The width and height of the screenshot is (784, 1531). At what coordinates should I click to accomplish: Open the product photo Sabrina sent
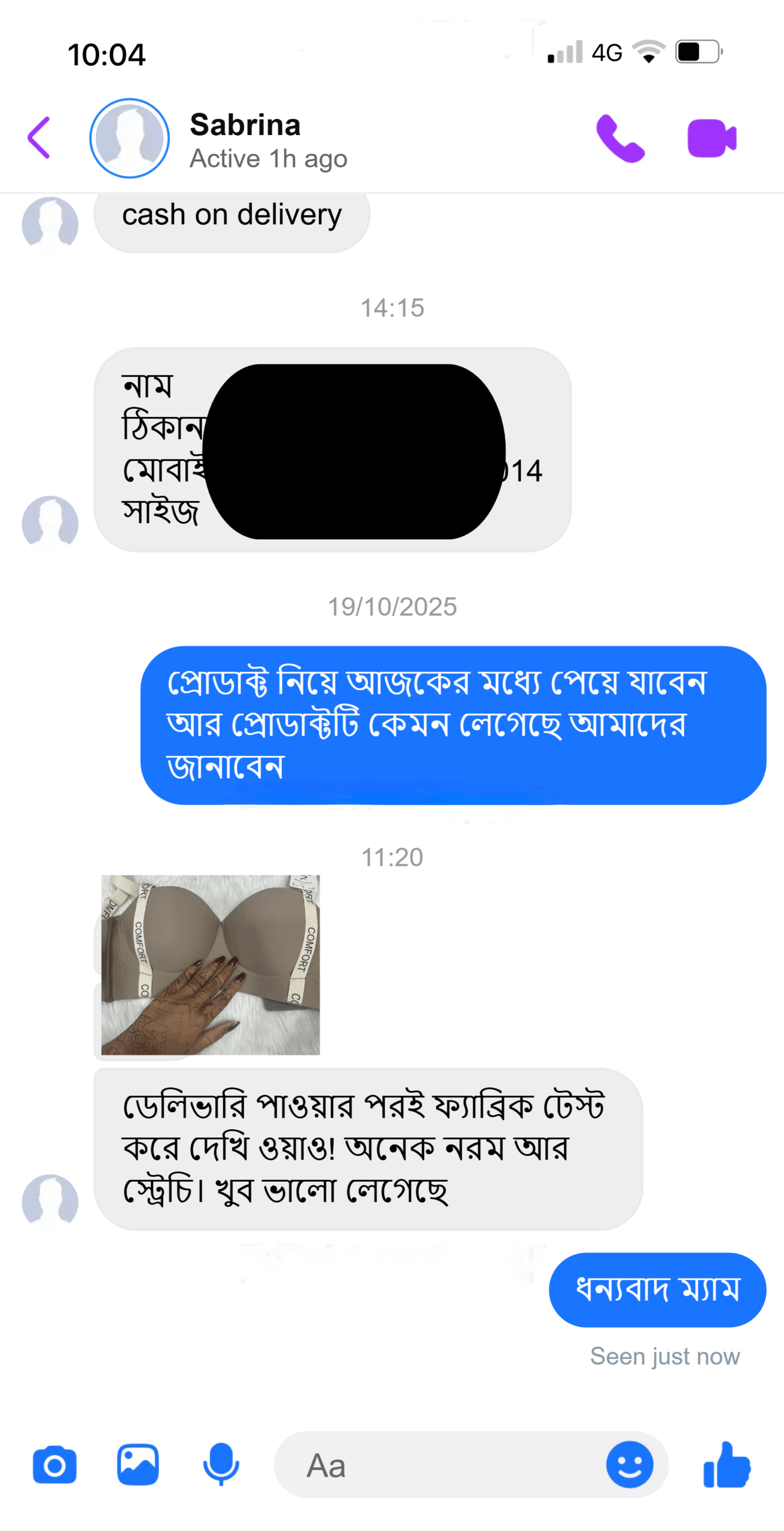click(211, 964)
